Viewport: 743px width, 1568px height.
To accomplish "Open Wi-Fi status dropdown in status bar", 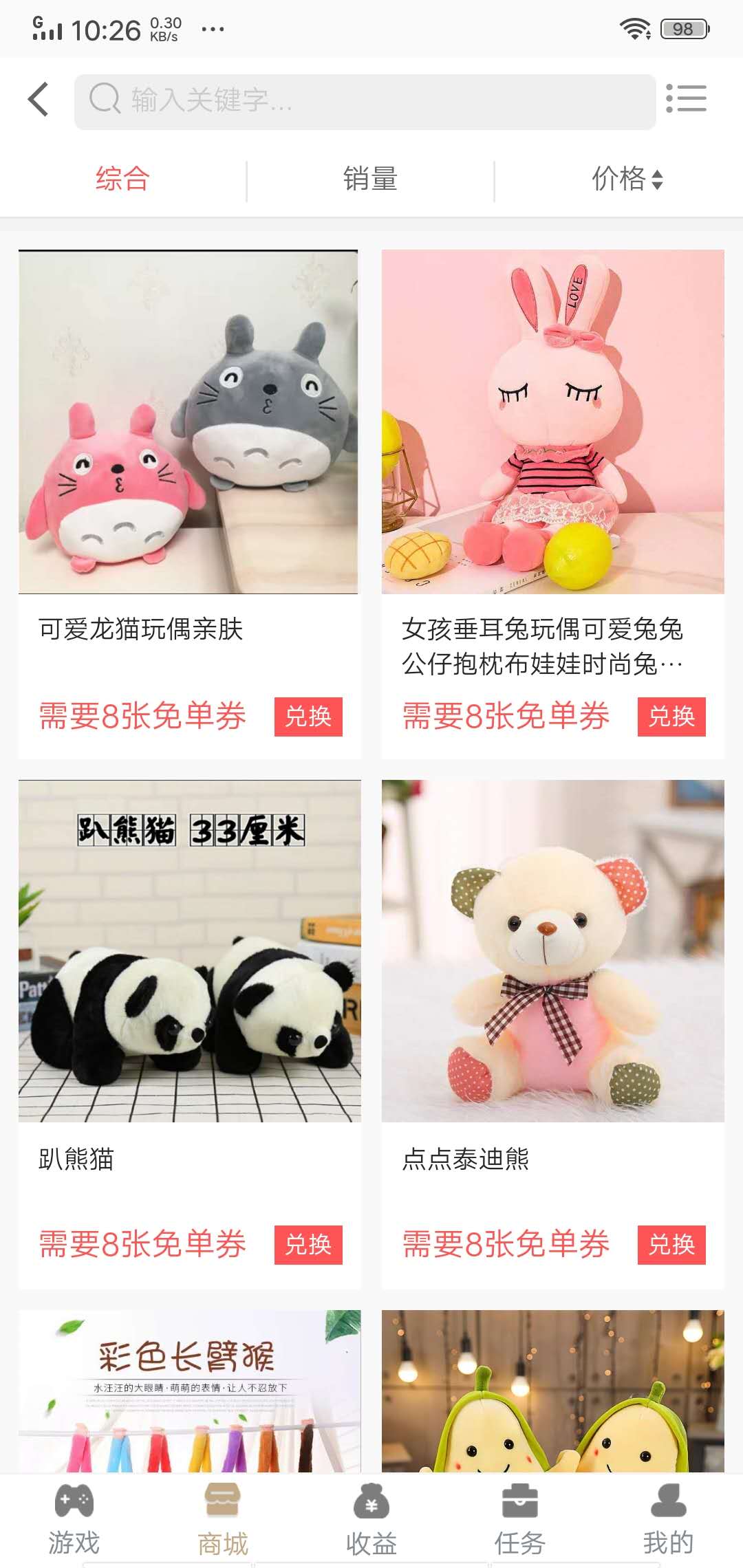I will pos(636,28).
